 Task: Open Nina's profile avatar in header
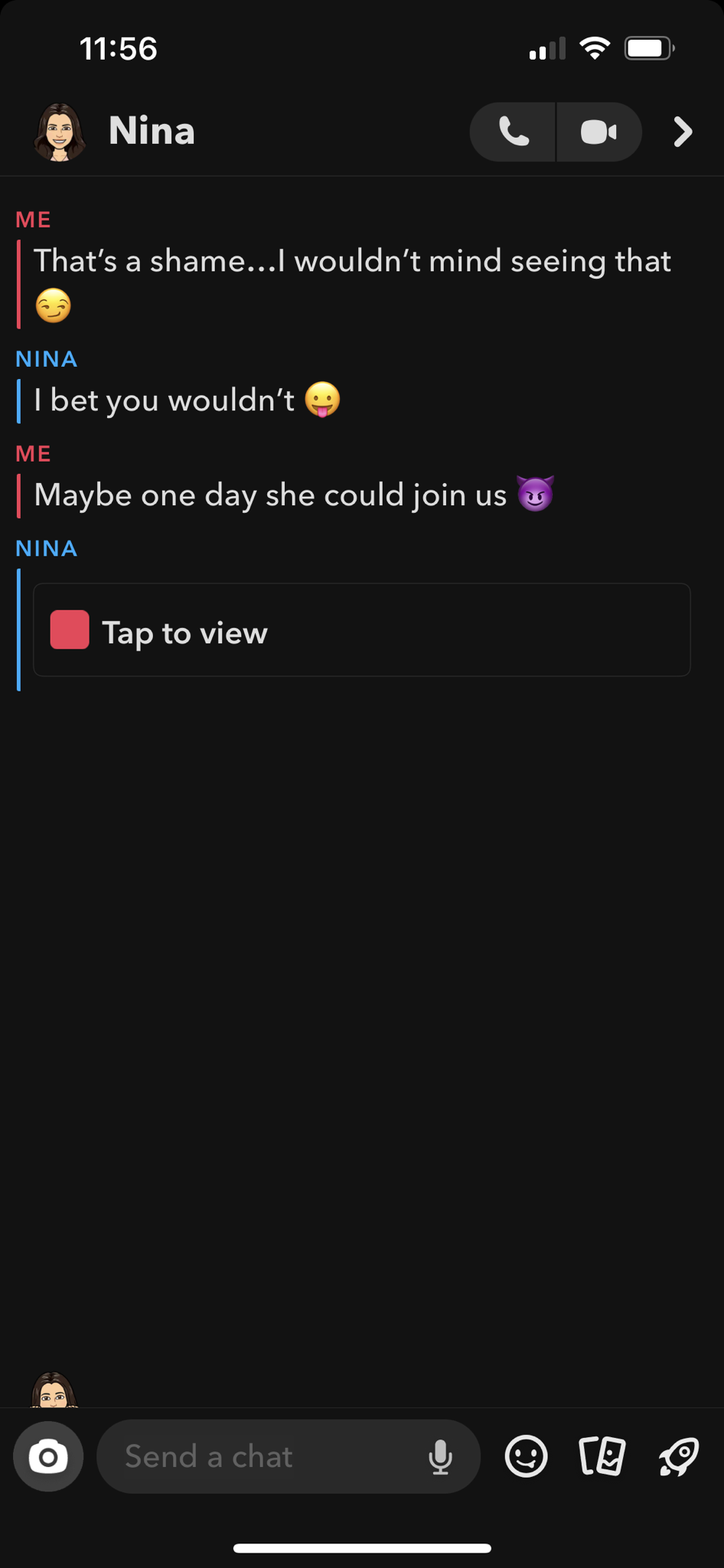[60, 132]
